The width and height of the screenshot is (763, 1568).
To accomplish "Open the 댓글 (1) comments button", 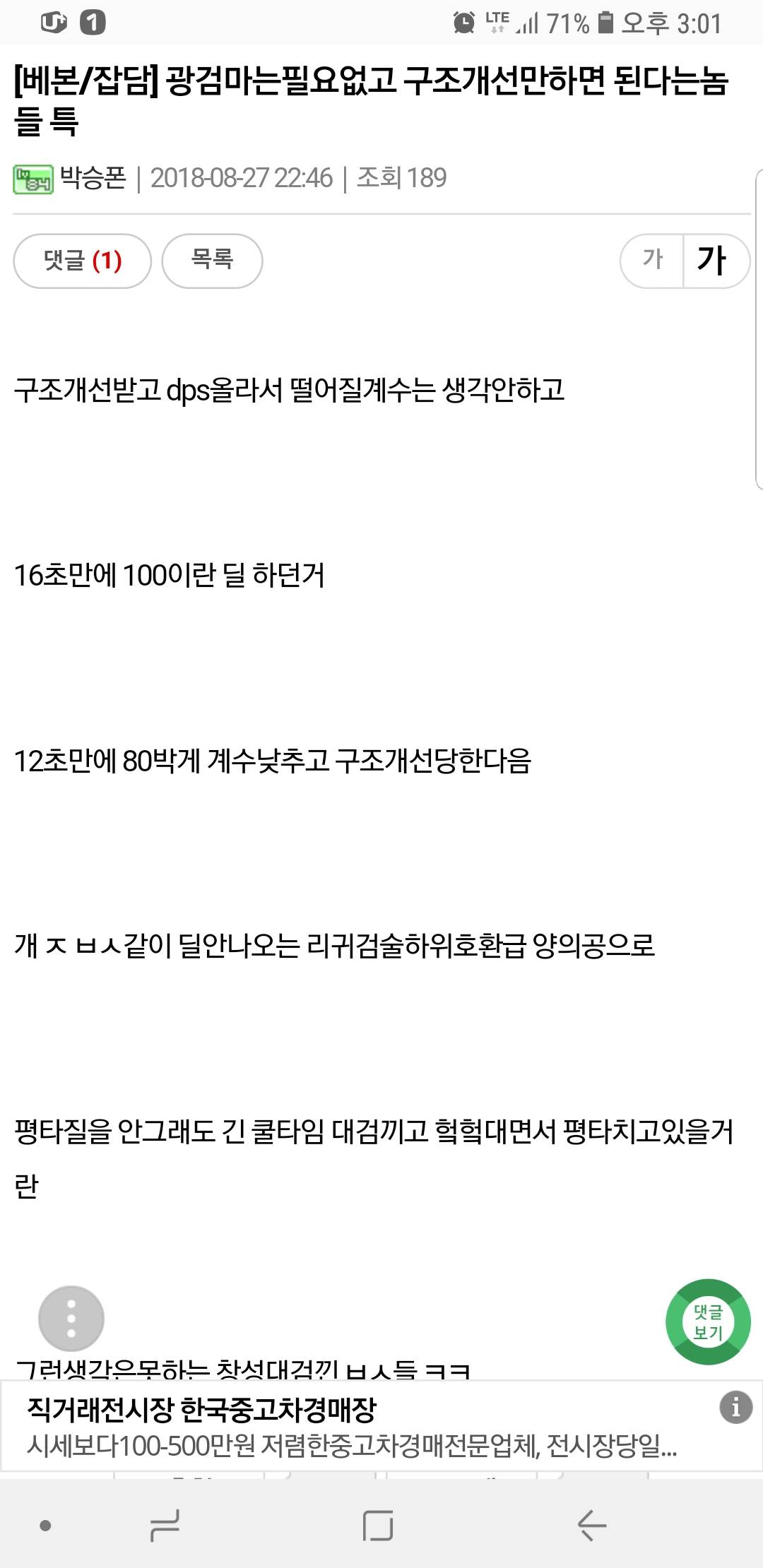I will 82,261.
